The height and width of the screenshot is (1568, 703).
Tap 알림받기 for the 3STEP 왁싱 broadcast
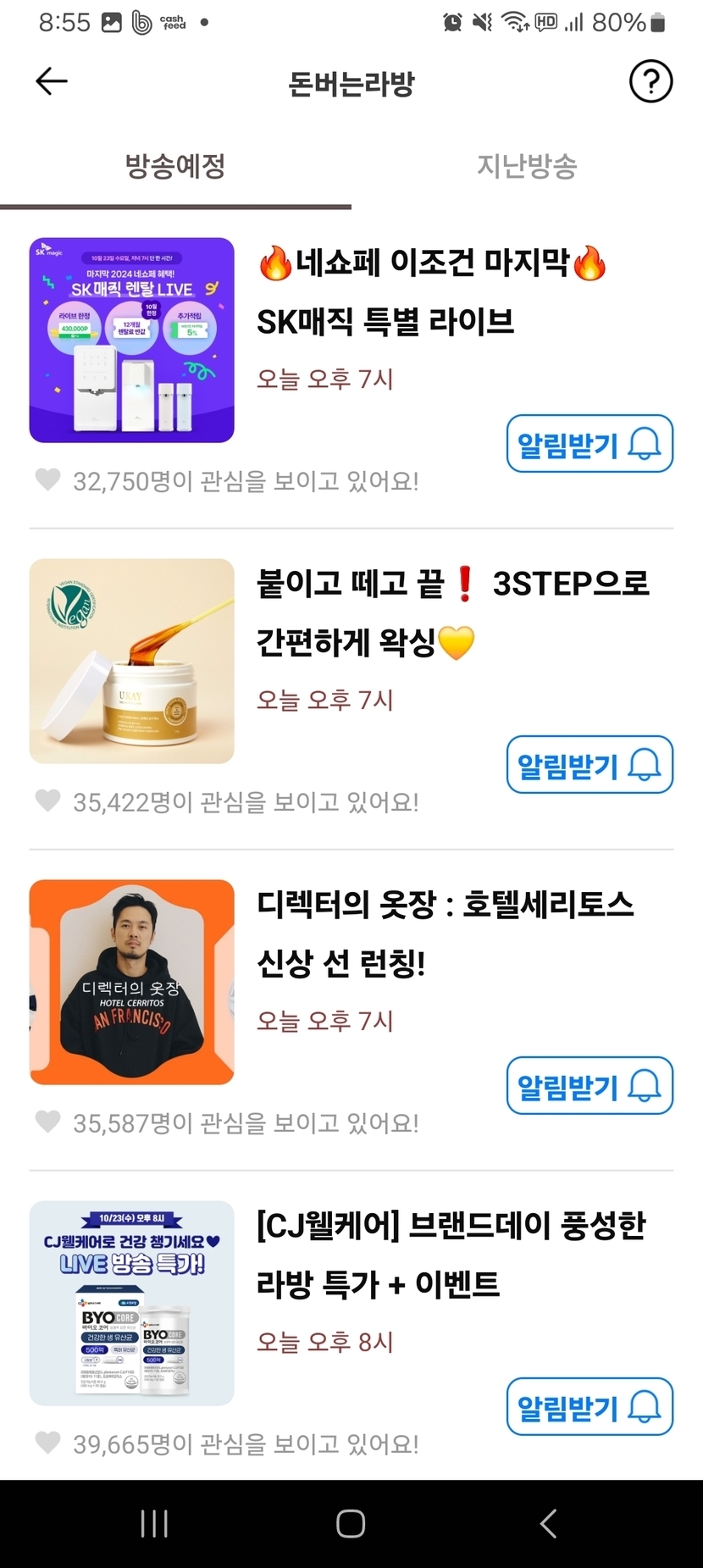coord(590,765)
